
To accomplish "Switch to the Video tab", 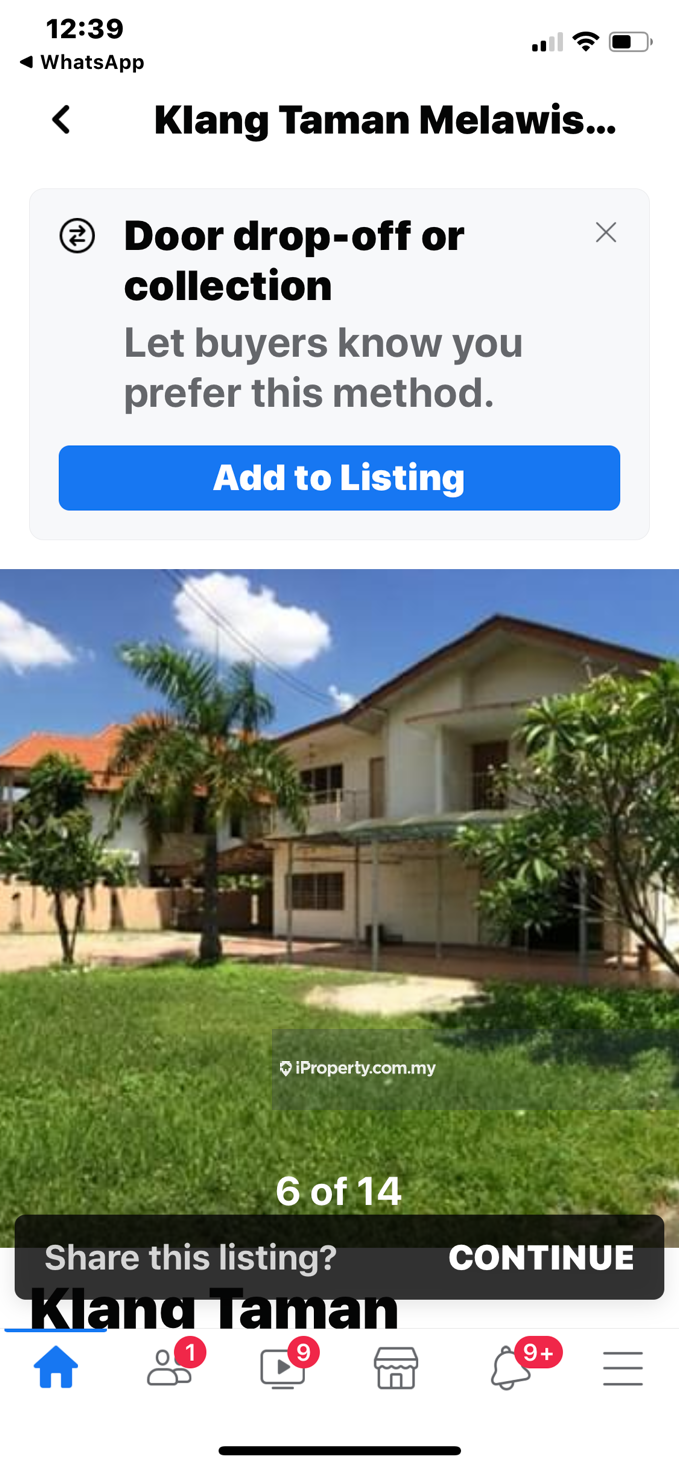I will 284,1367.
